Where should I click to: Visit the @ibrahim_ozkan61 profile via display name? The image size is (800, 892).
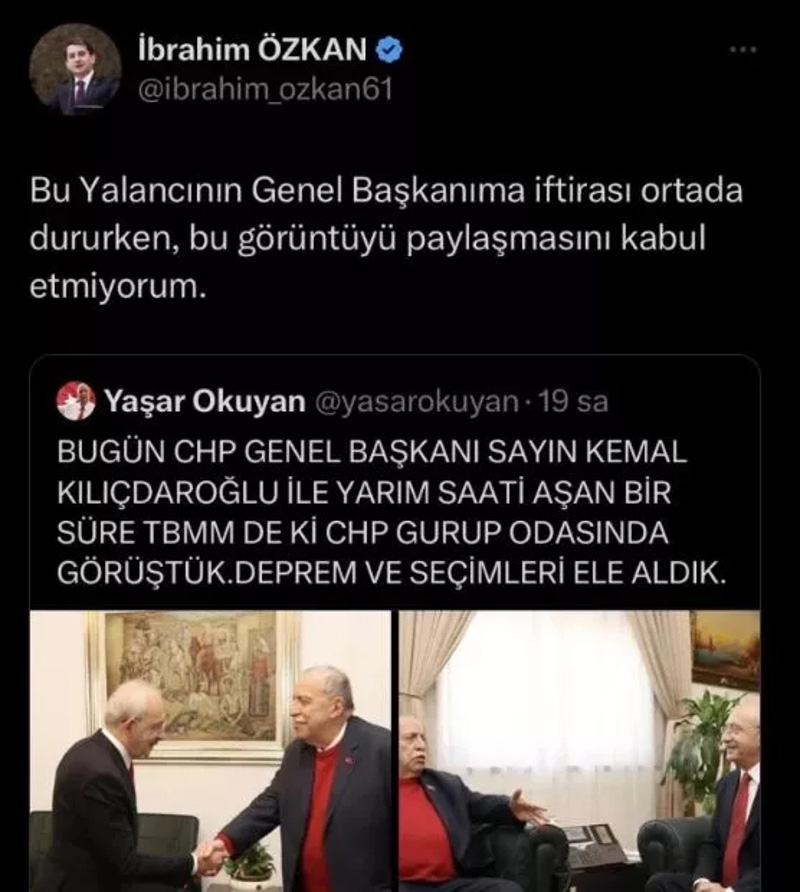coord(250,48)
